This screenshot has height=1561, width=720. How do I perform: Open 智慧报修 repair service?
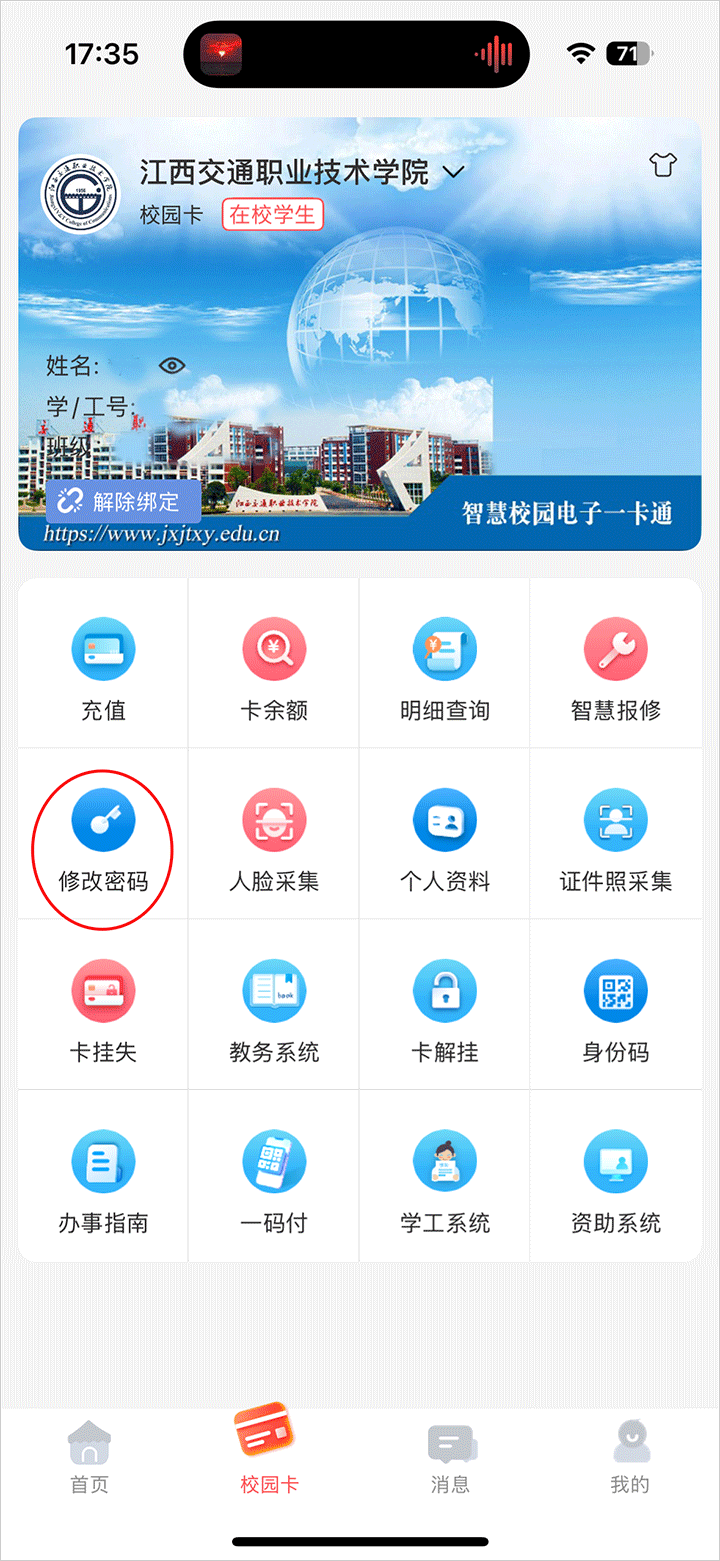616,666
